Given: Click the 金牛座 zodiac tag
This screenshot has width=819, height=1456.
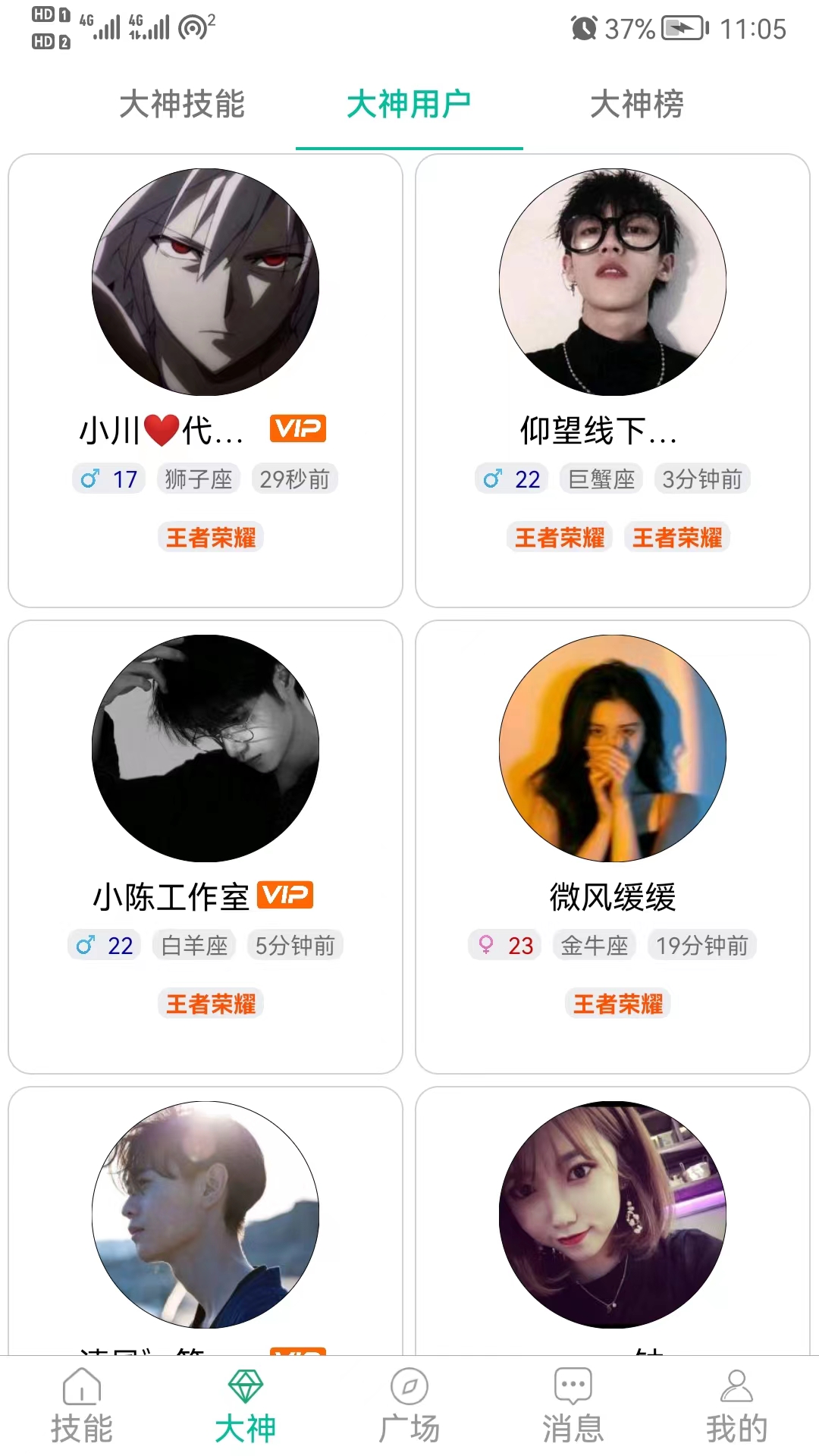Looking at the screenshot, I should click(x=594, y=946).
